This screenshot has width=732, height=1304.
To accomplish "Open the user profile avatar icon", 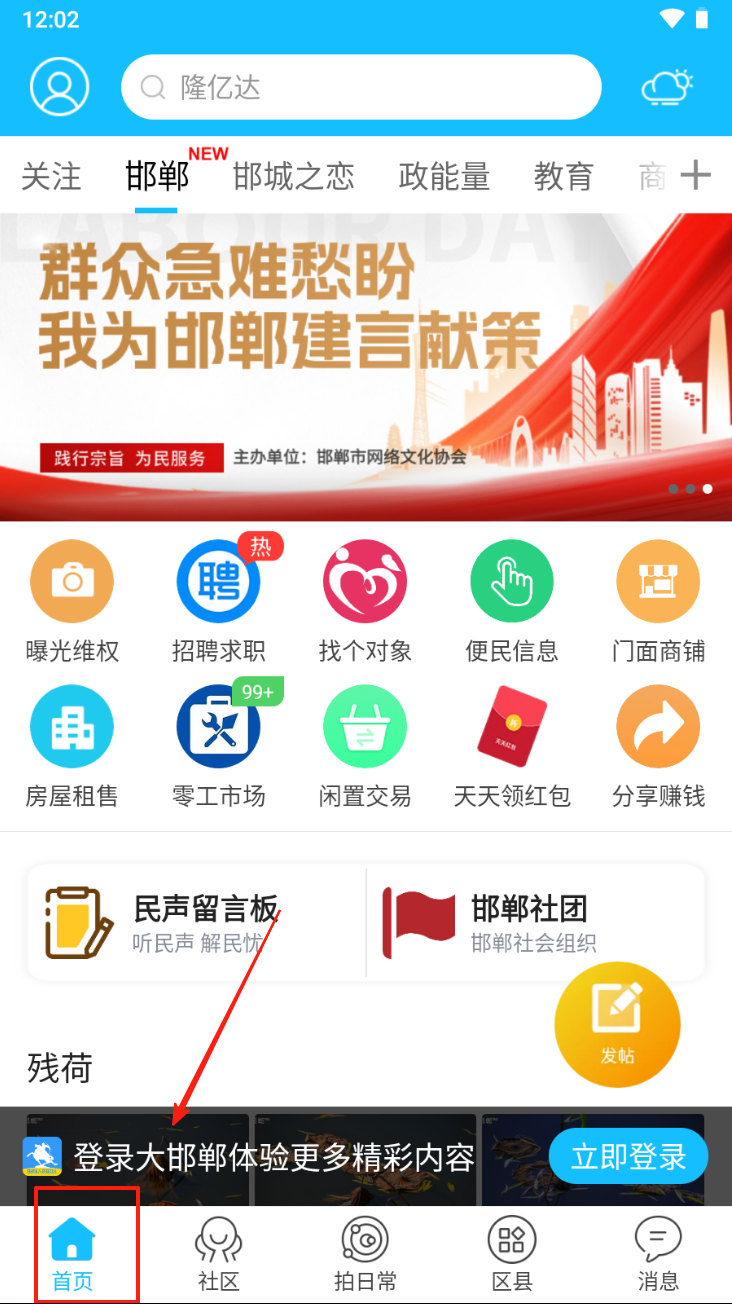I will [60, 87].
